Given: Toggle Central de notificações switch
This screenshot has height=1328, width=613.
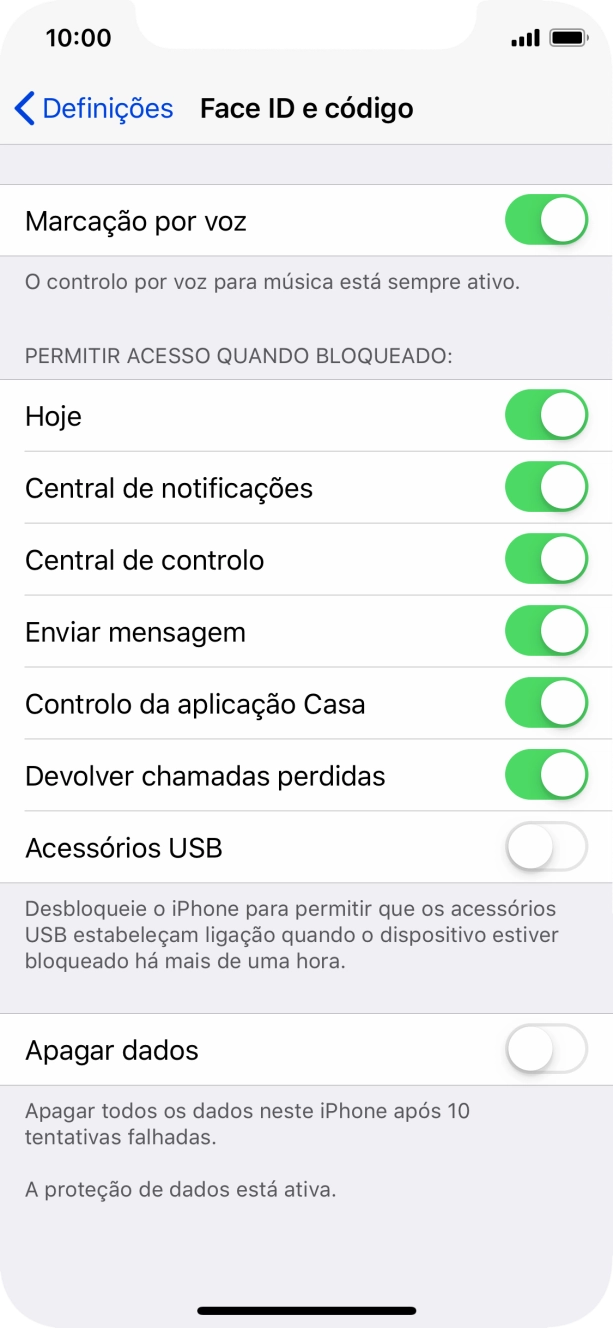Looking at the screenshot, I should click(x=545, y=487).
